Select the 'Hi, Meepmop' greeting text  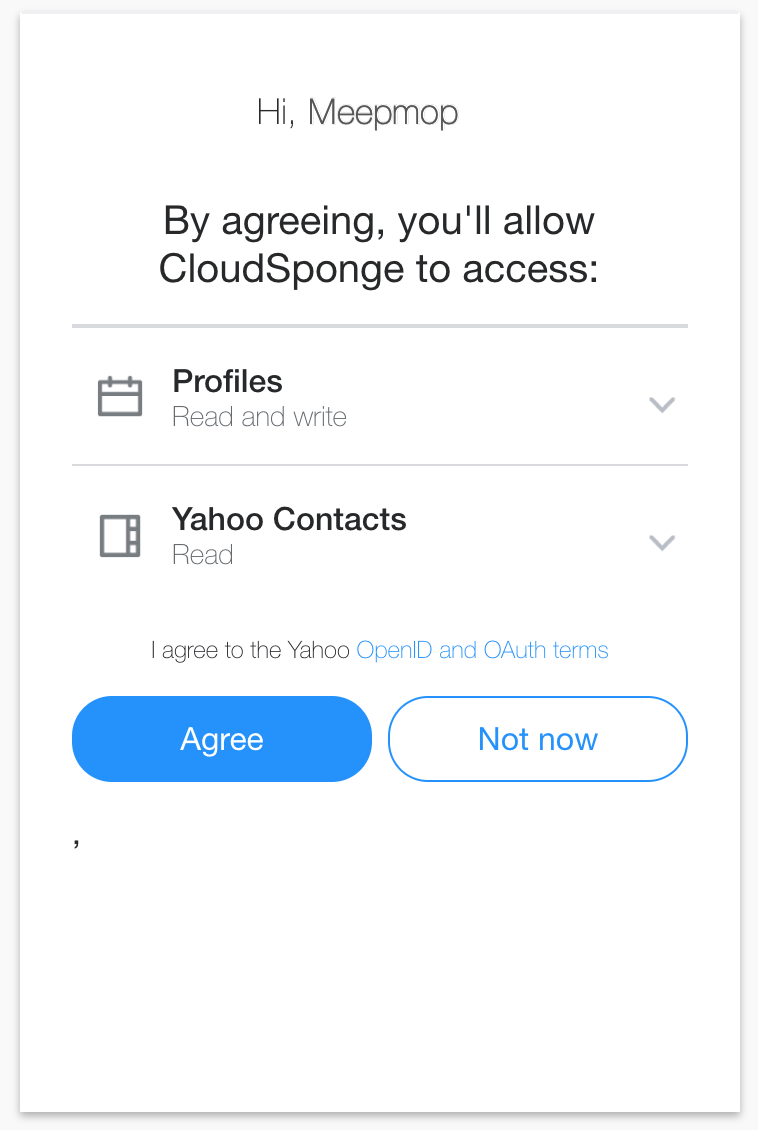click(357, 112)
